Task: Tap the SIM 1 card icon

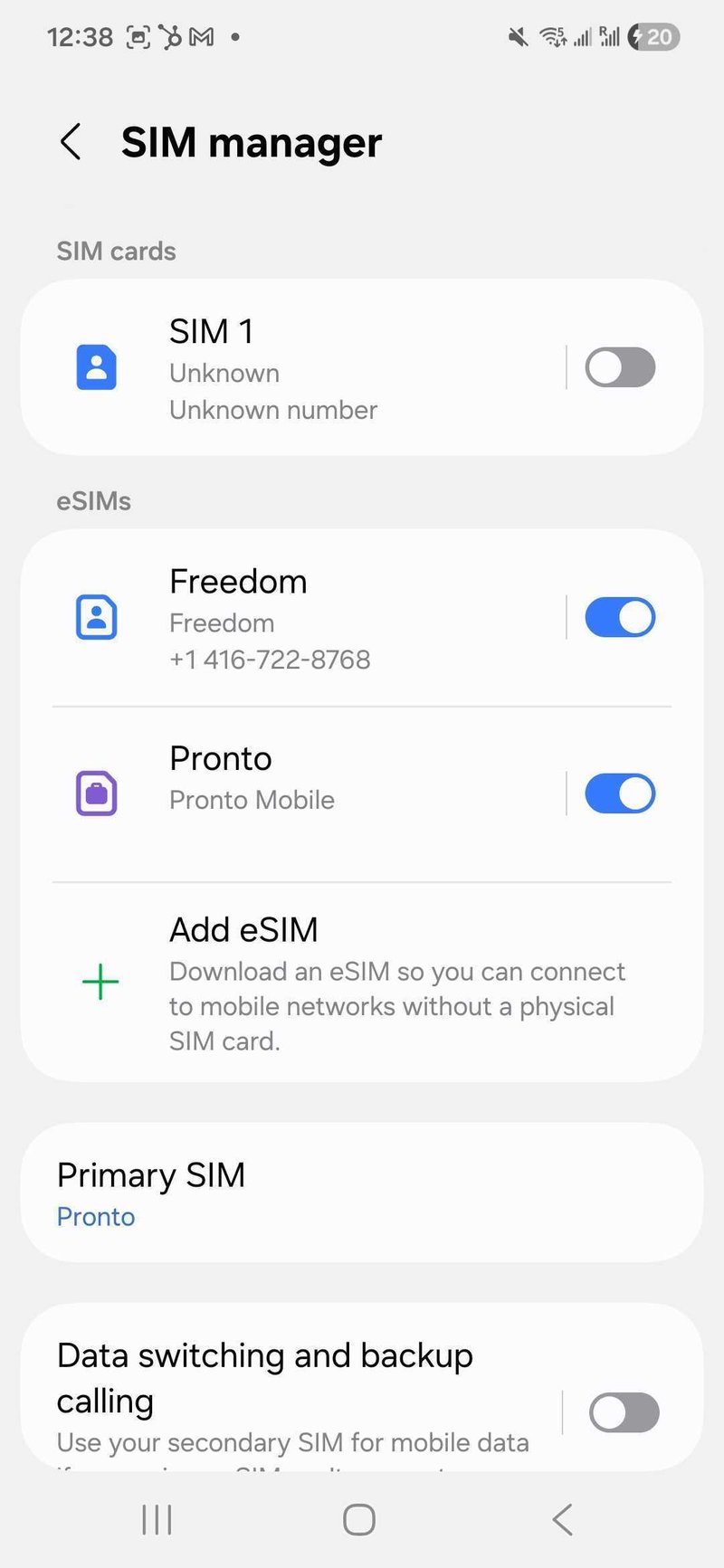Action: (96, 367)
